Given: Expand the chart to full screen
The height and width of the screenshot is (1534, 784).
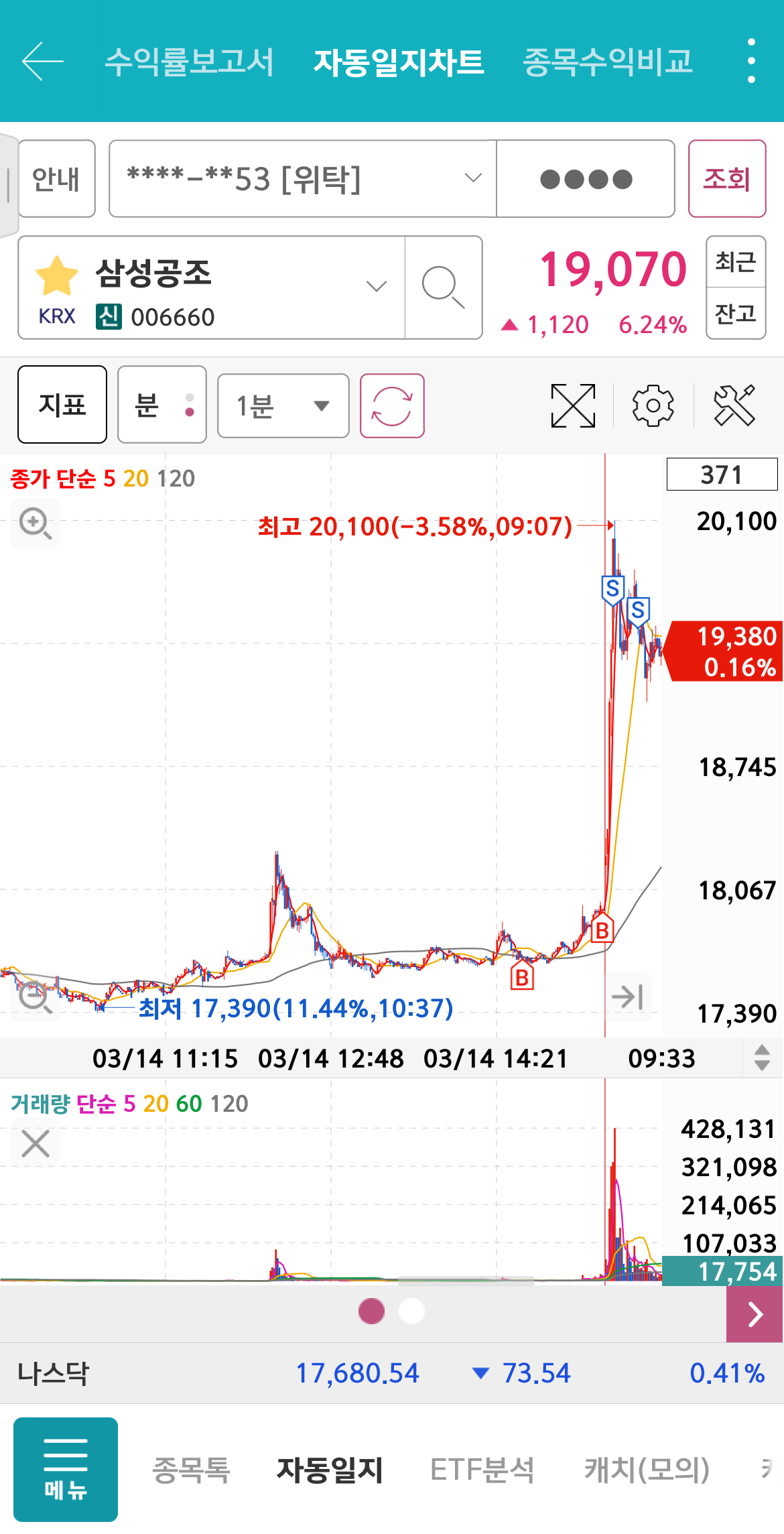Looking at the screenshot, I should (573, 405).
